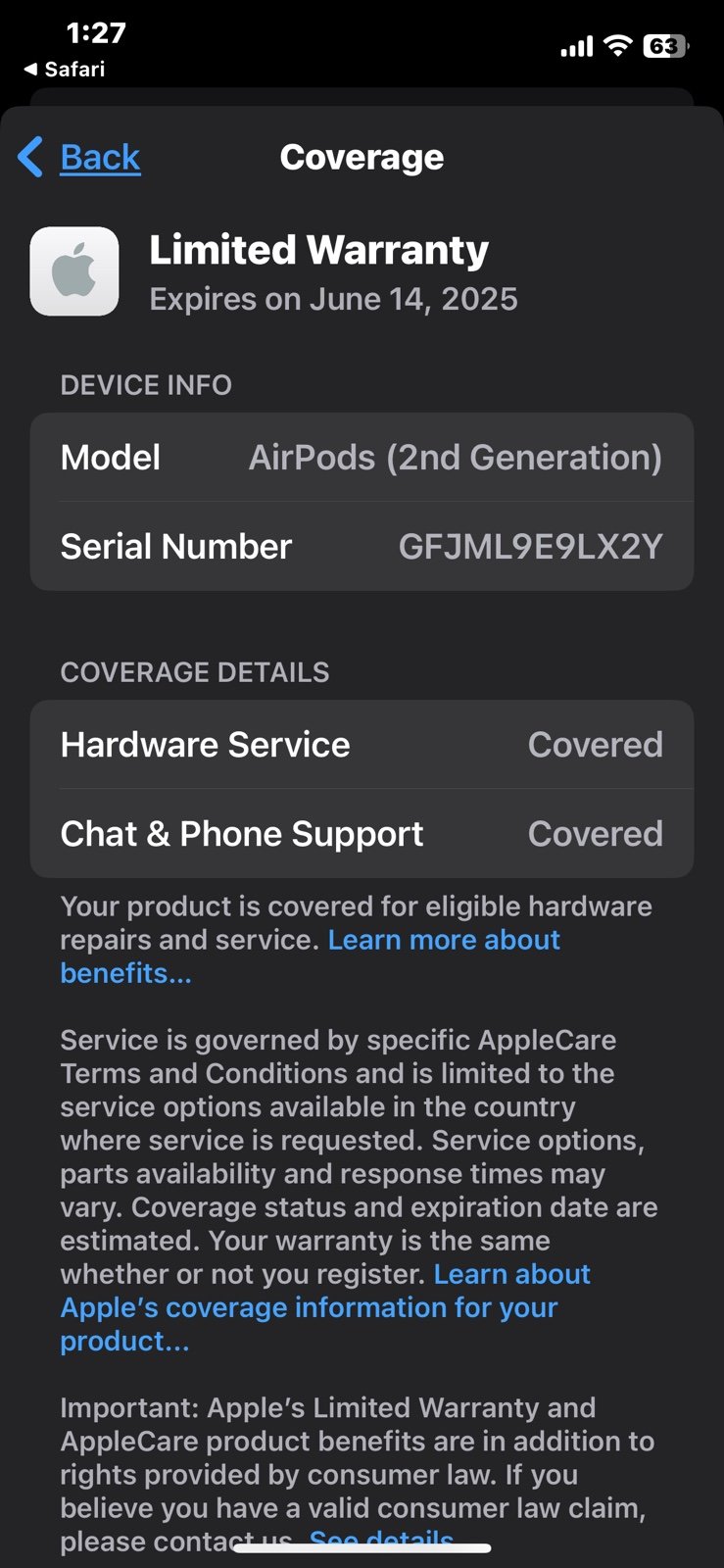The image size is (724, 1568).
Task: Return to Safari from the status bar
Action: point(65,69)
